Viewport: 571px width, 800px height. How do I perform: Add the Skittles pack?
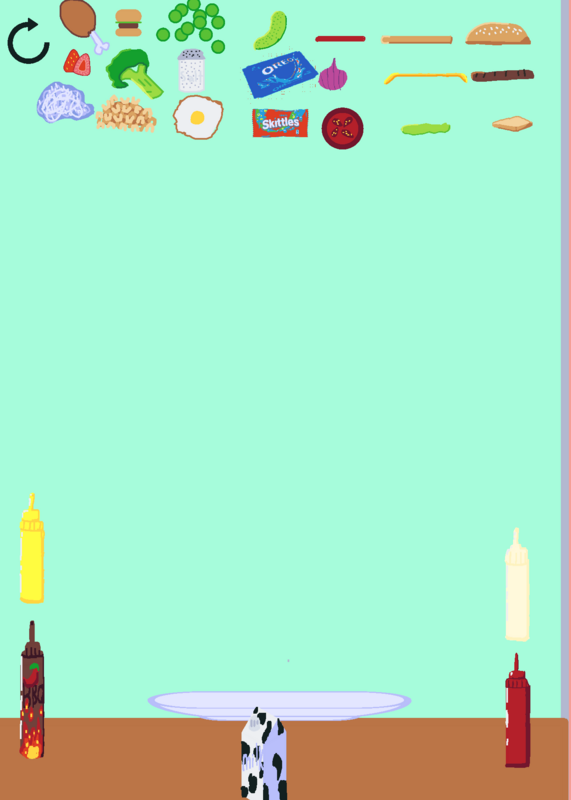(x=280, y=123)
